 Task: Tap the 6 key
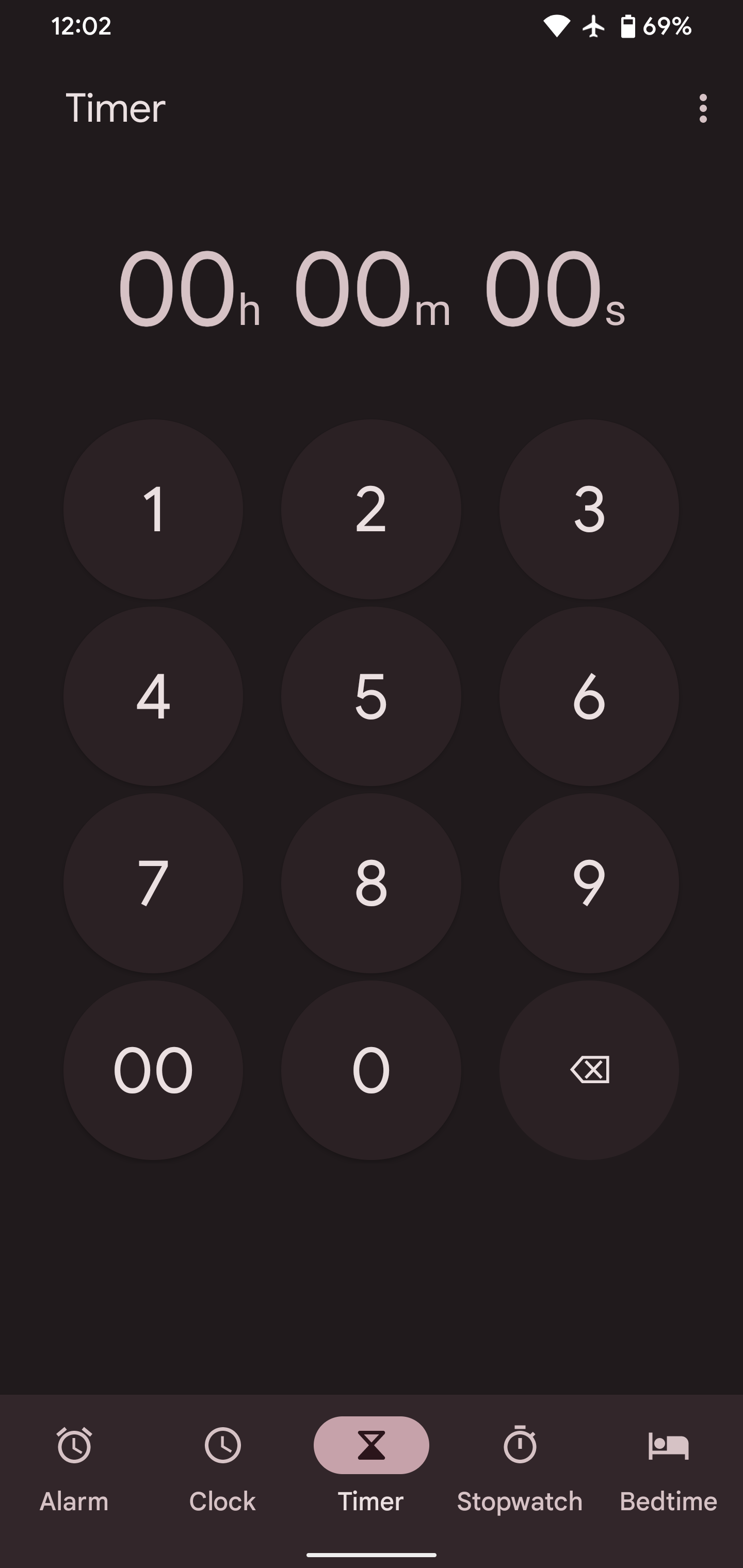[589, 696]
